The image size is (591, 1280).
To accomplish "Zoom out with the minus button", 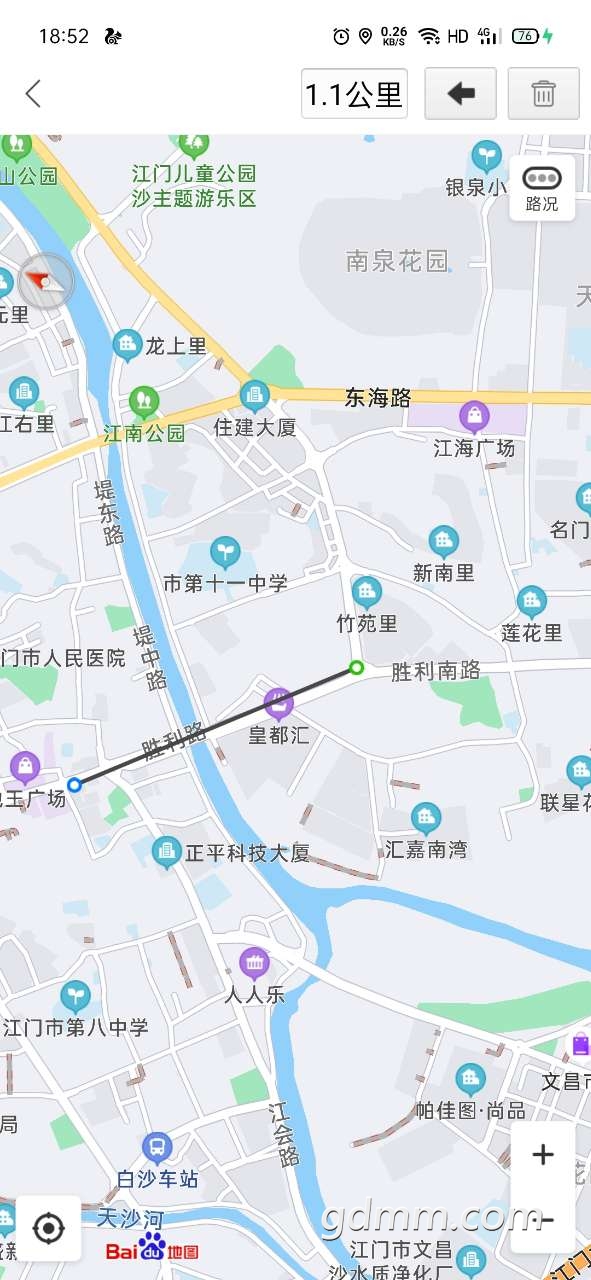I will (x=543, y=1219).
